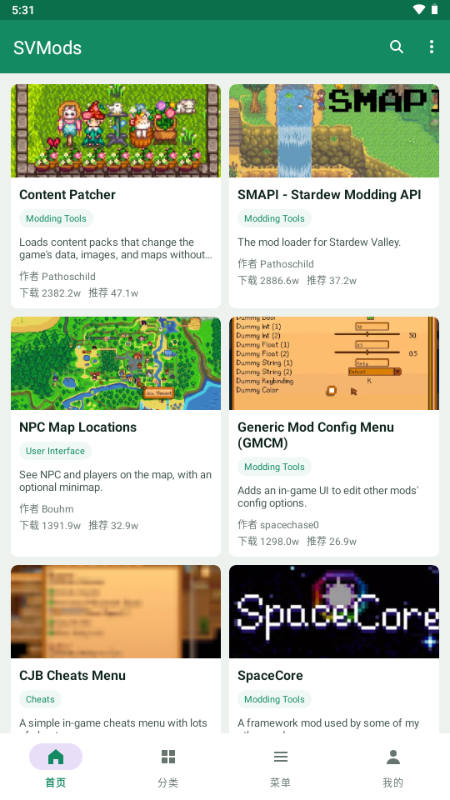The image size is (450, 800).
Task: Open the overflow menu
Action: coord(432,47)
